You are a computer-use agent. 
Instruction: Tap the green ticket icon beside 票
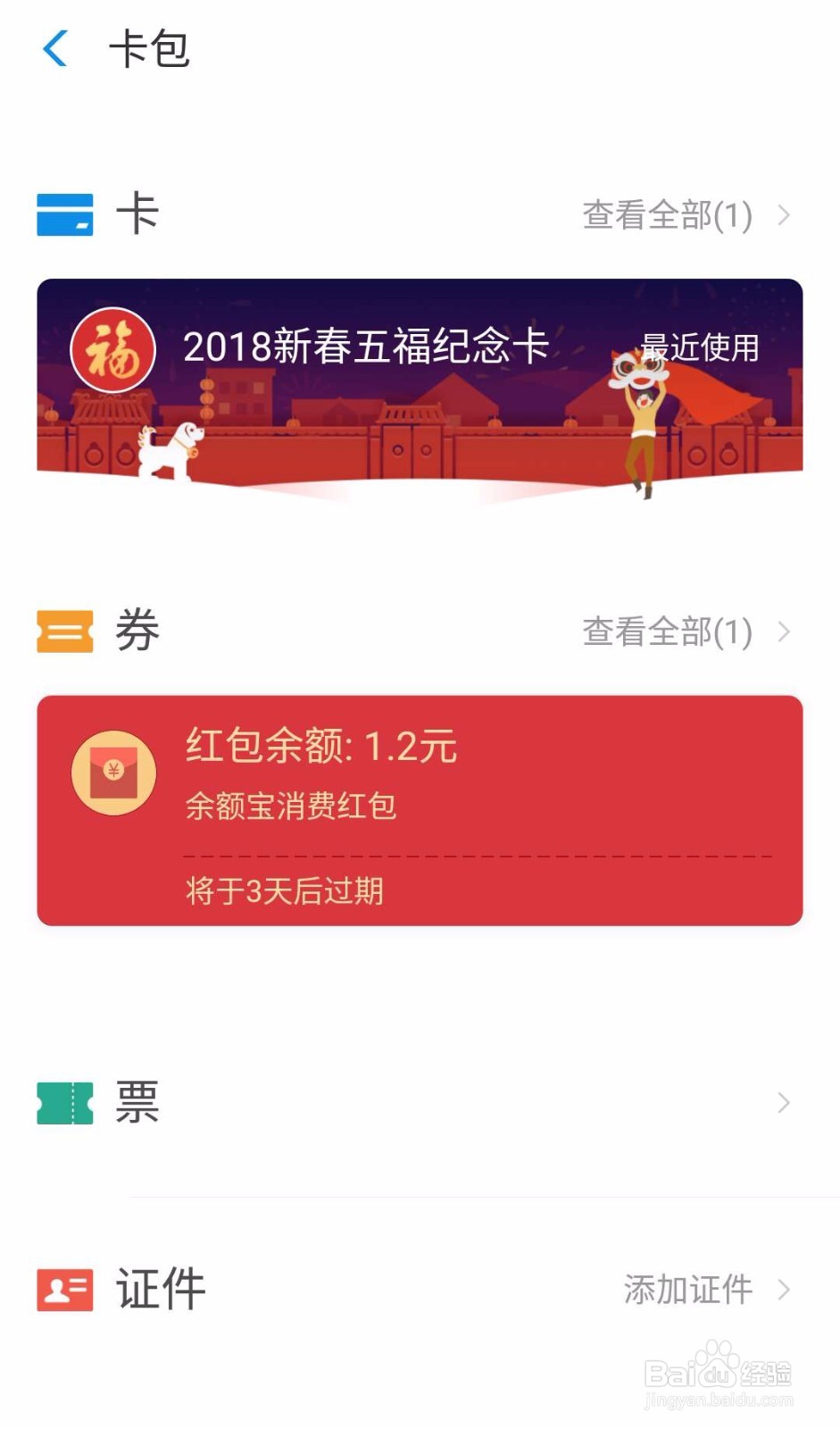click(63, 1103)
